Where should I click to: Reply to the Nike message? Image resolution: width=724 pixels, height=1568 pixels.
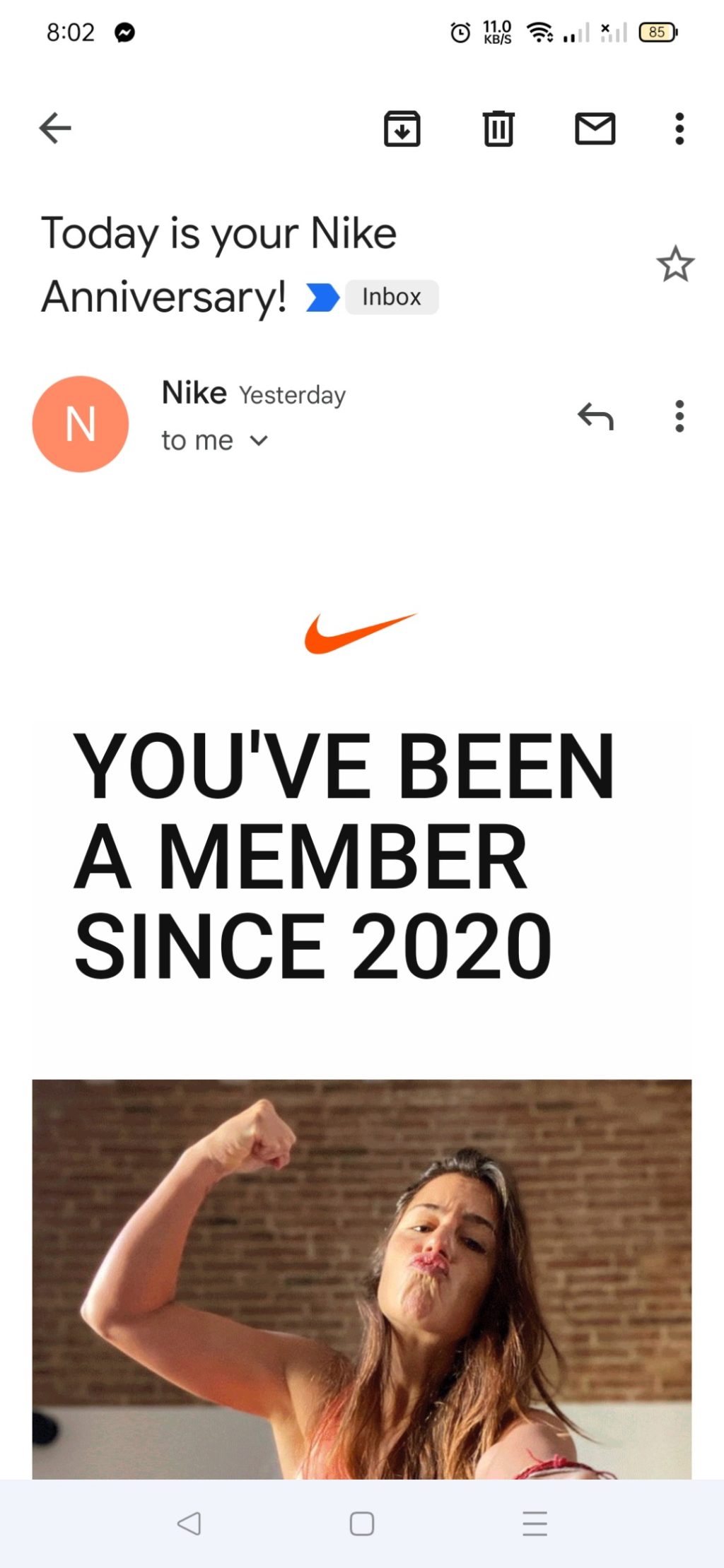tap(595, 417)
